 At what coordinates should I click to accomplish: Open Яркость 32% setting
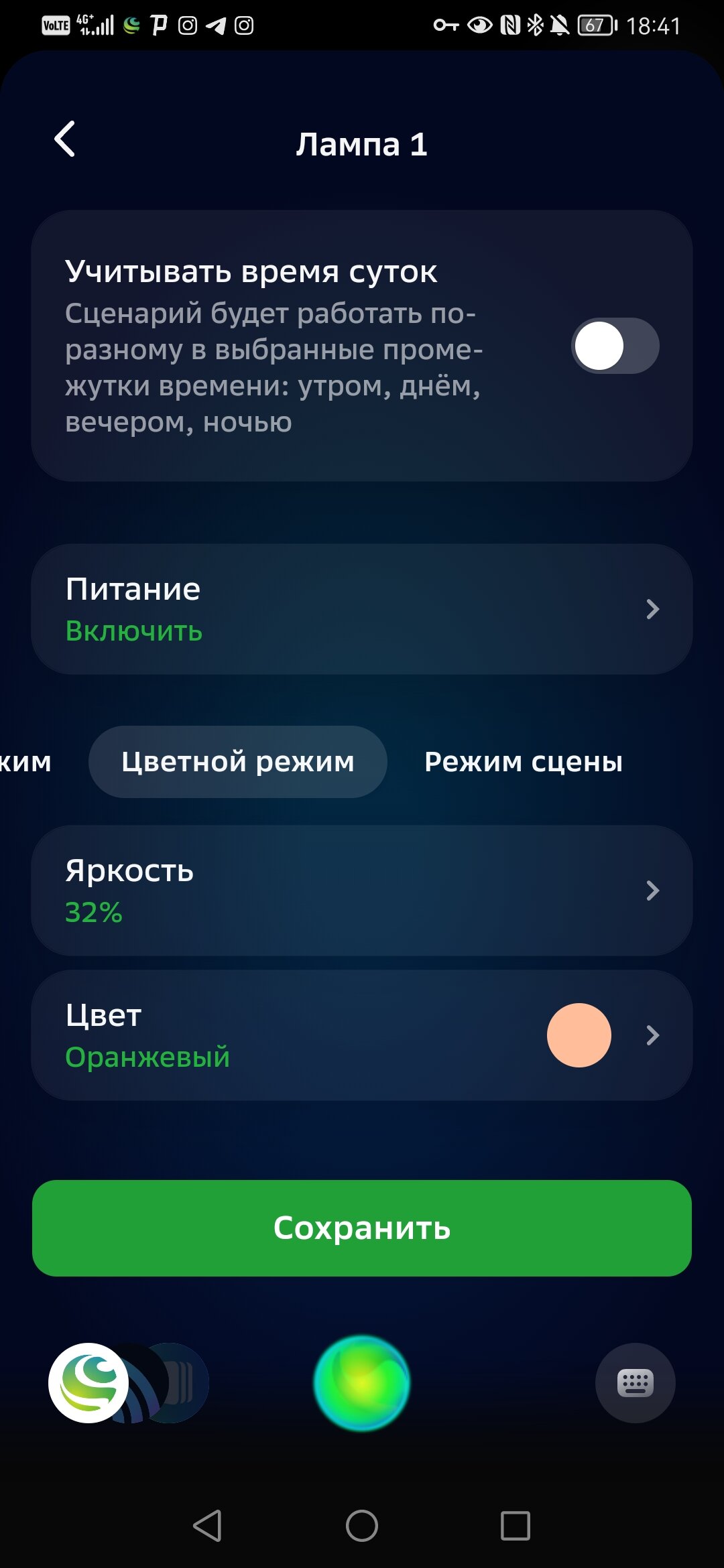click(x=362, y=891)
